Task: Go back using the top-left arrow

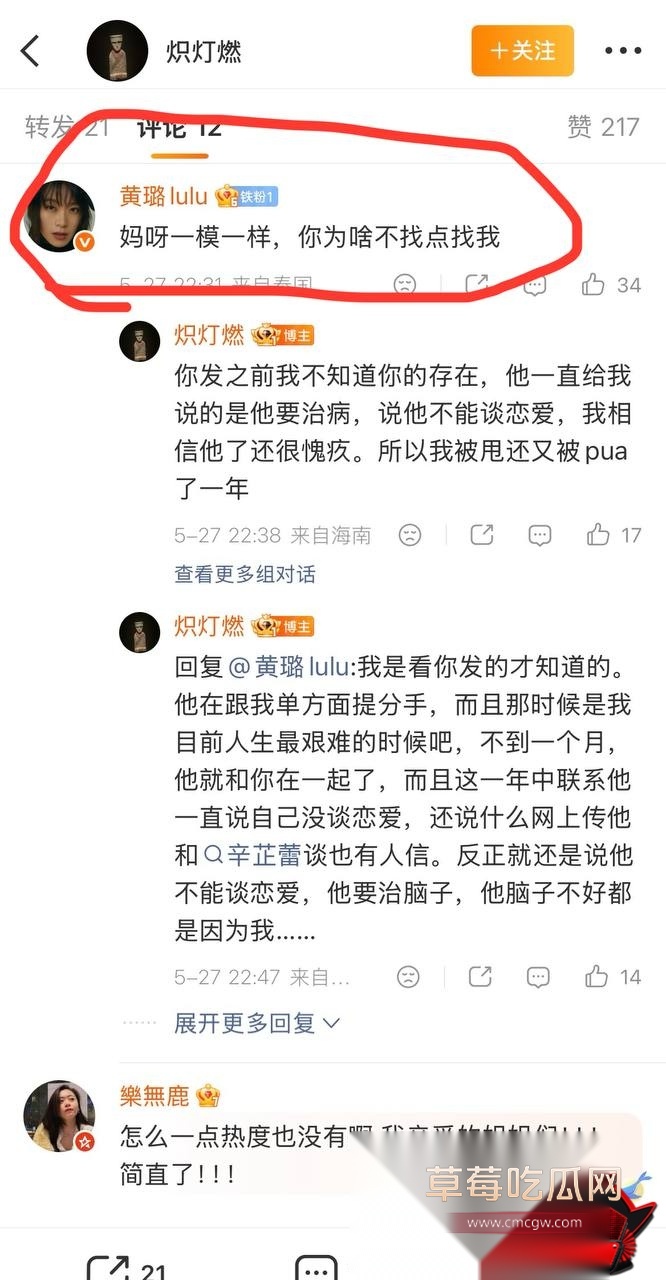Action: [x=31, y=50]
